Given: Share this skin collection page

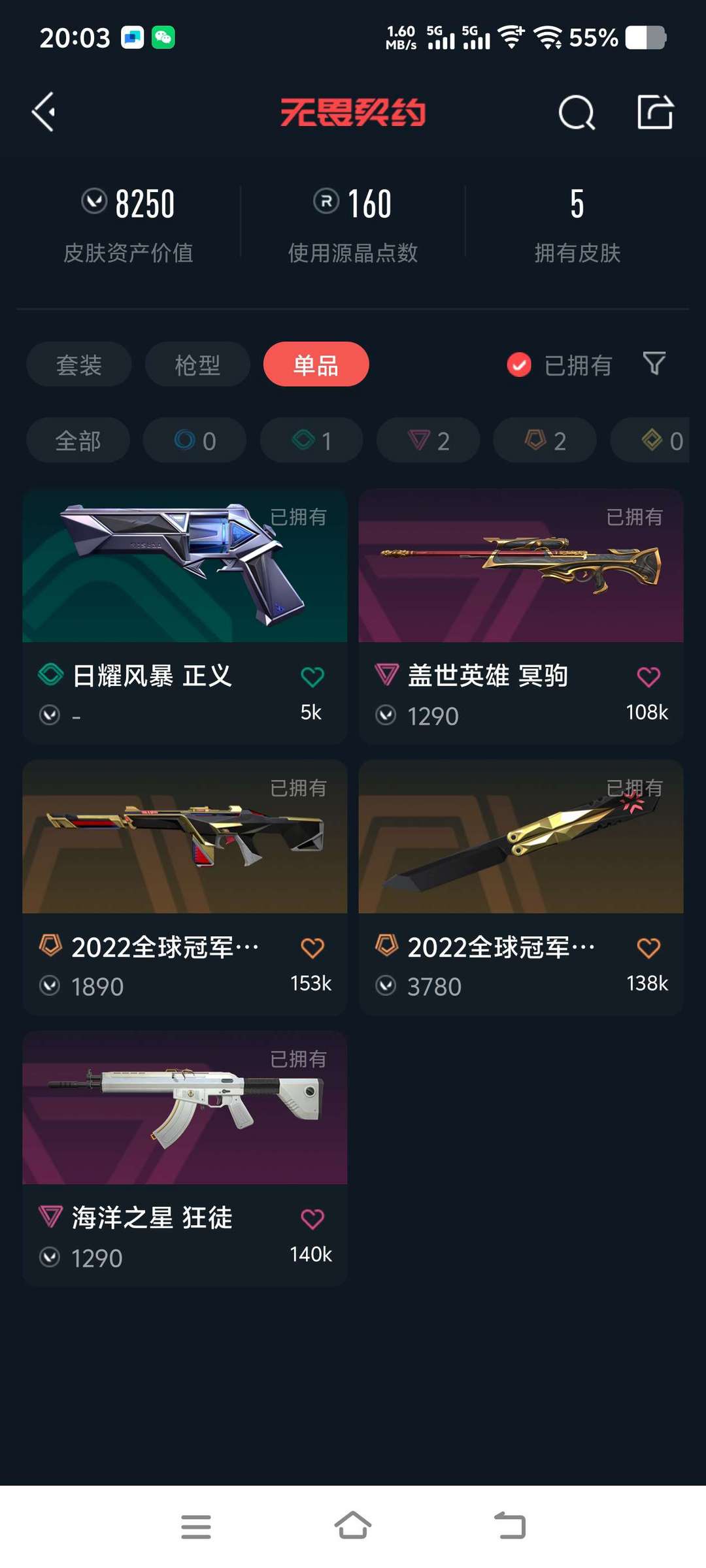Looking at the screenshot, I should click(x=655, y=112).
